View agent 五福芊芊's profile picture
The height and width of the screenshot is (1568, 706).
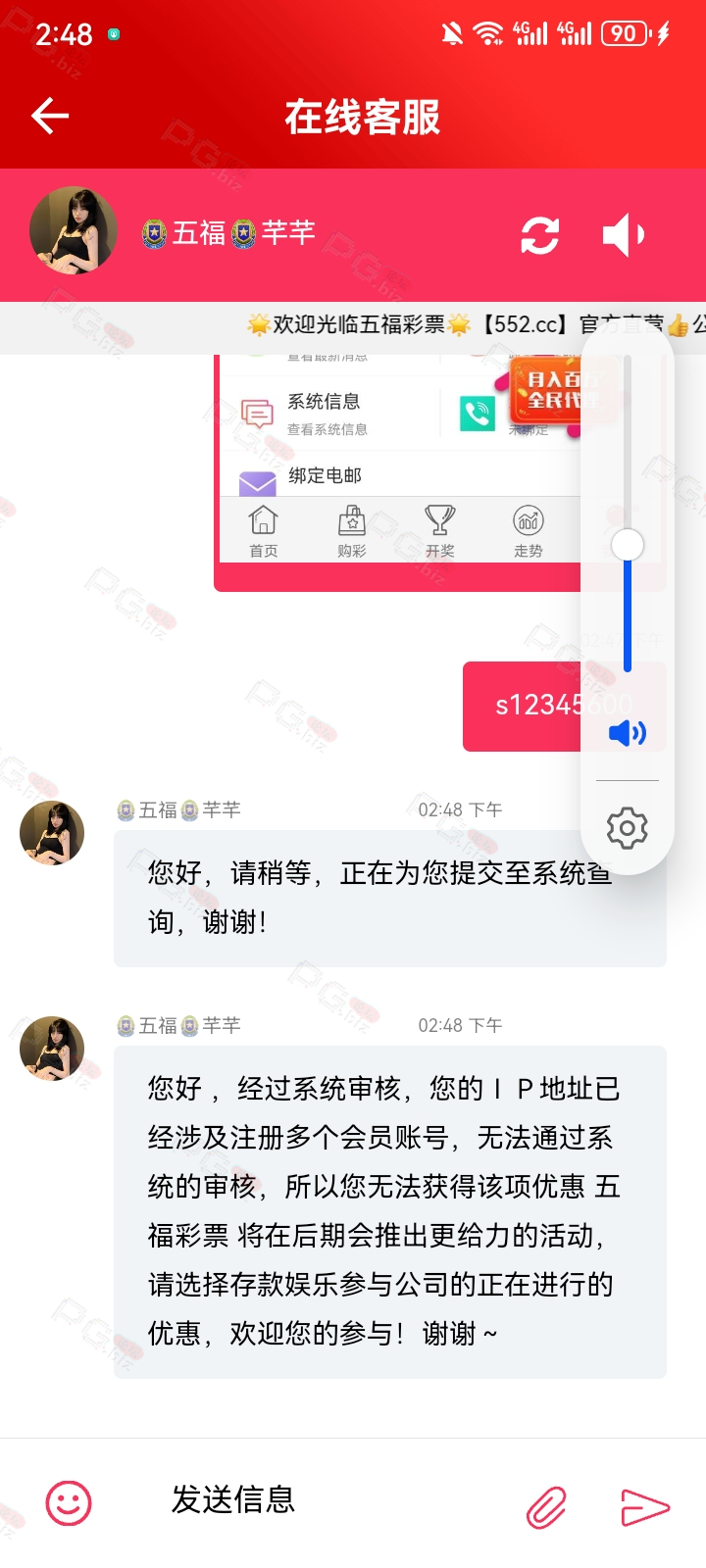pyautogui.click(x=74, y=230)
